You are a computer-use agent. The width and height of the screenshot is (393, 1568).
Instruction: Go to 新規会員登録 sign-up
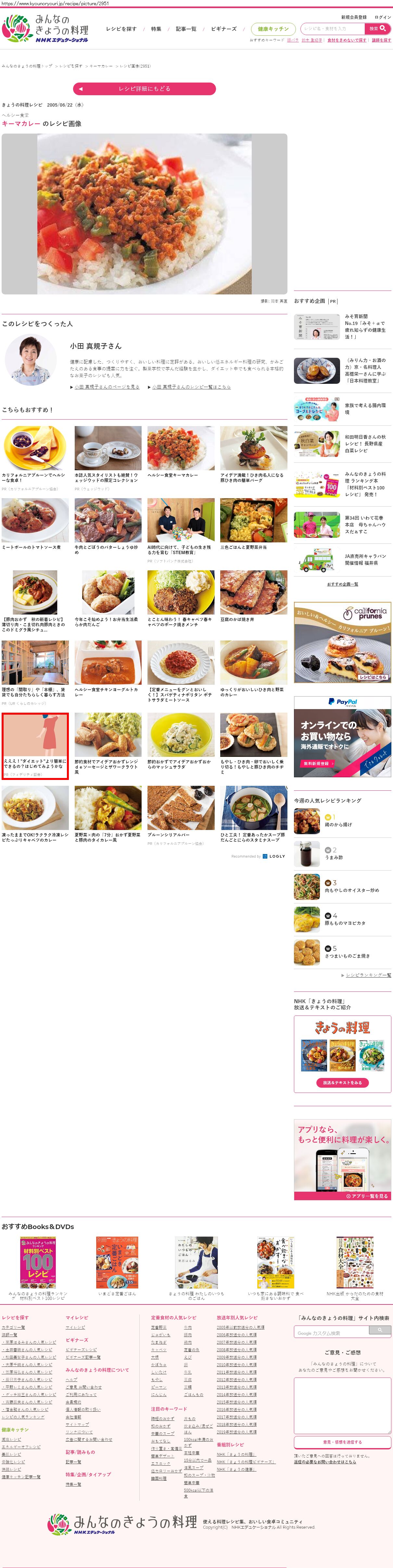tap(353, 17)
